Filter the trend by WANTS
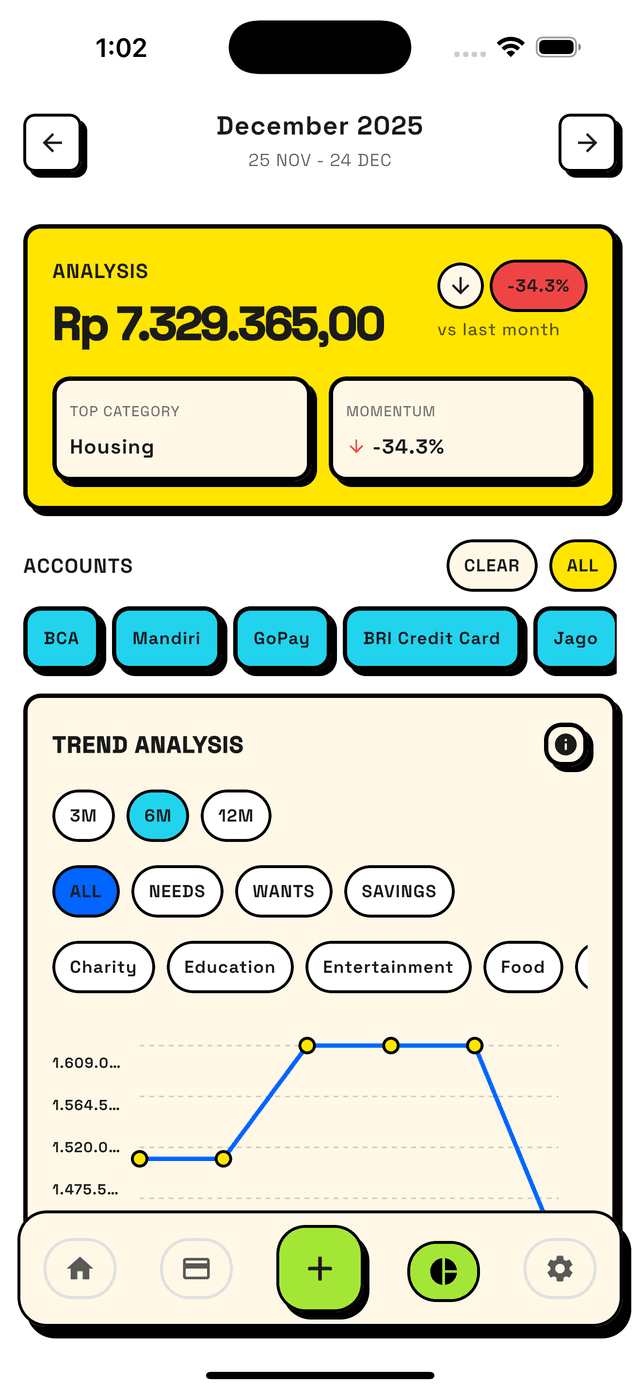Screen dimensions: 640x1391 click(x=283, y=891)
